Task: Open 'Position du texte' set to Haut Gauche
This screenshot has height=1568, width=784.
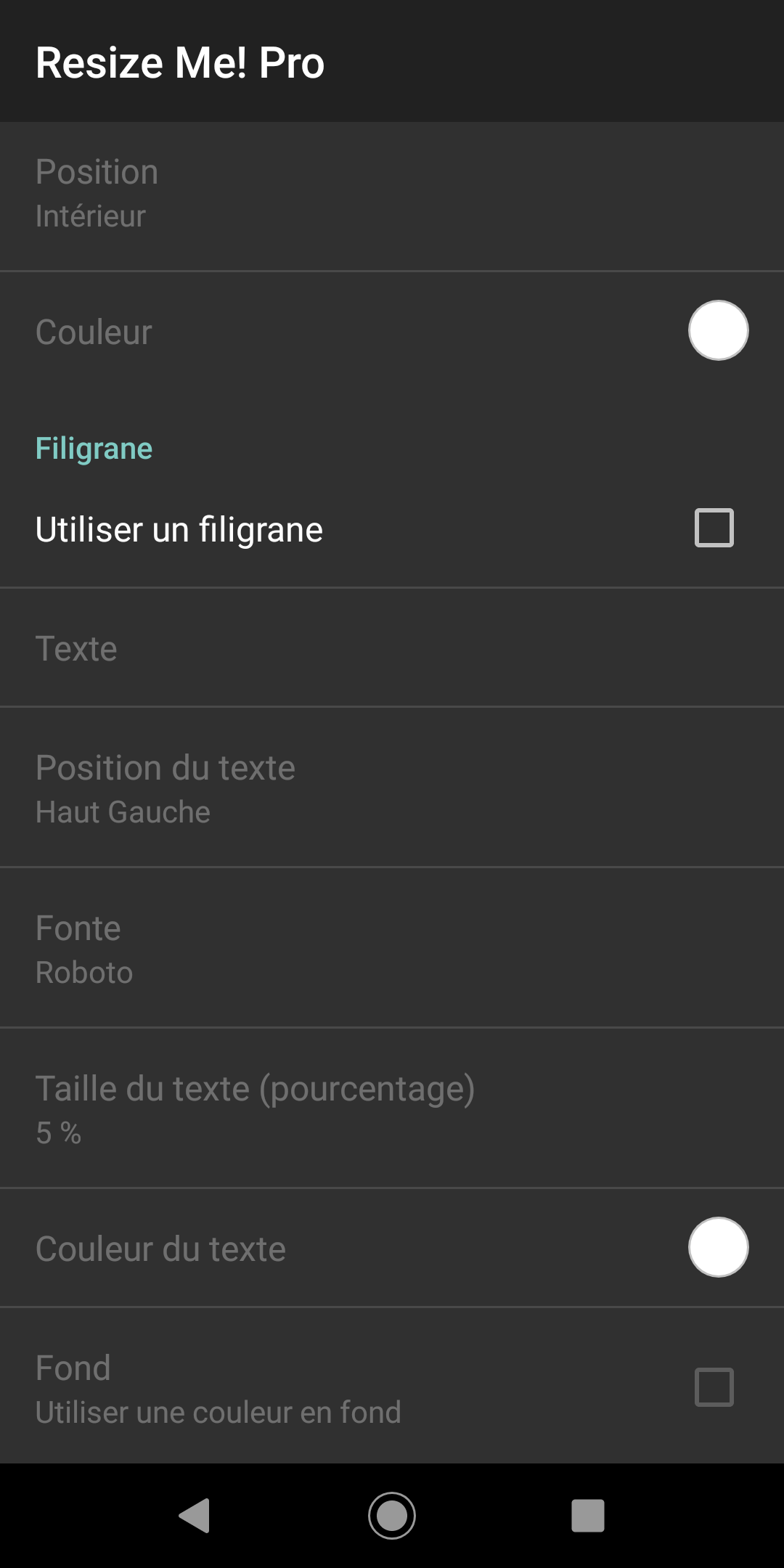Action: pyautogui.click(x=392, y=788)
